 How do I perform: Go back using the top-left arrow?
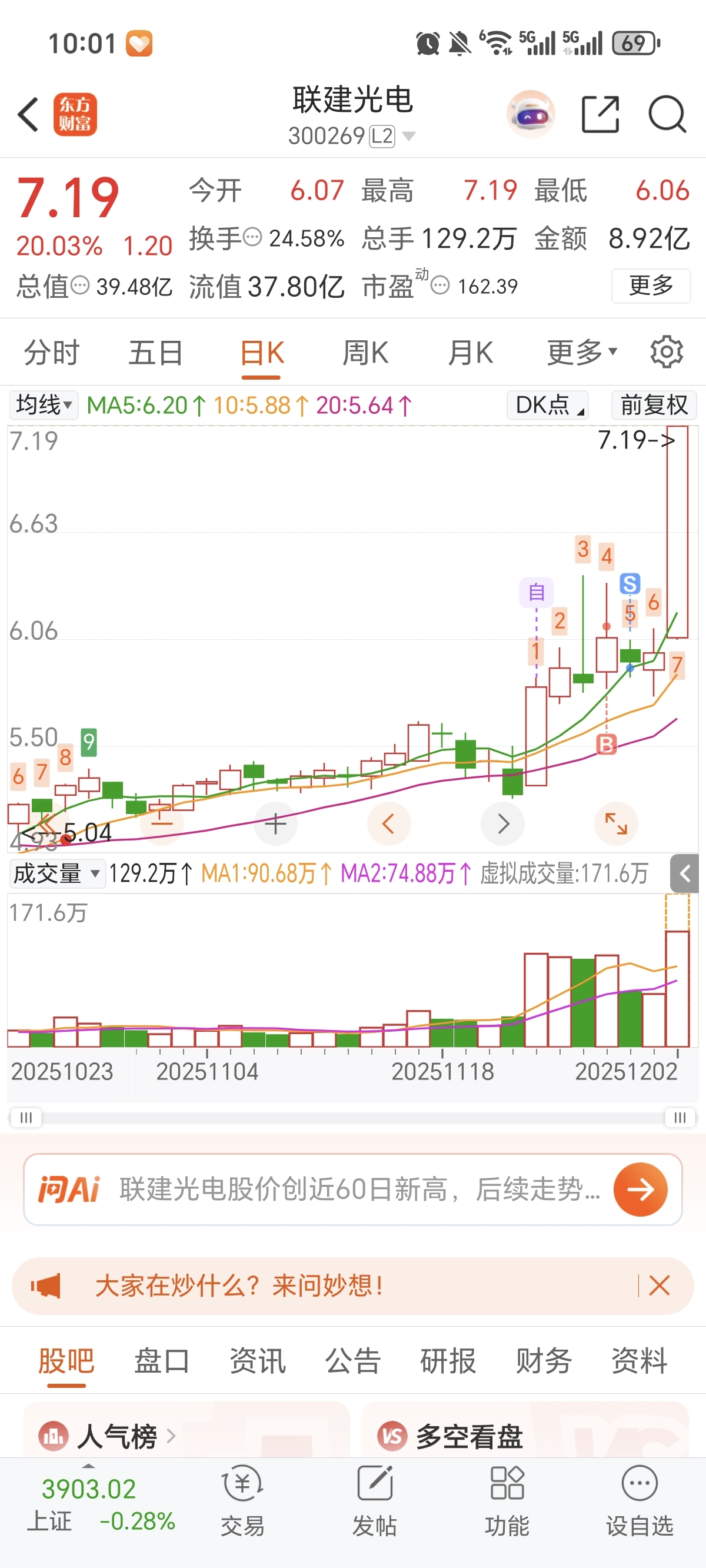coord(29,114)
